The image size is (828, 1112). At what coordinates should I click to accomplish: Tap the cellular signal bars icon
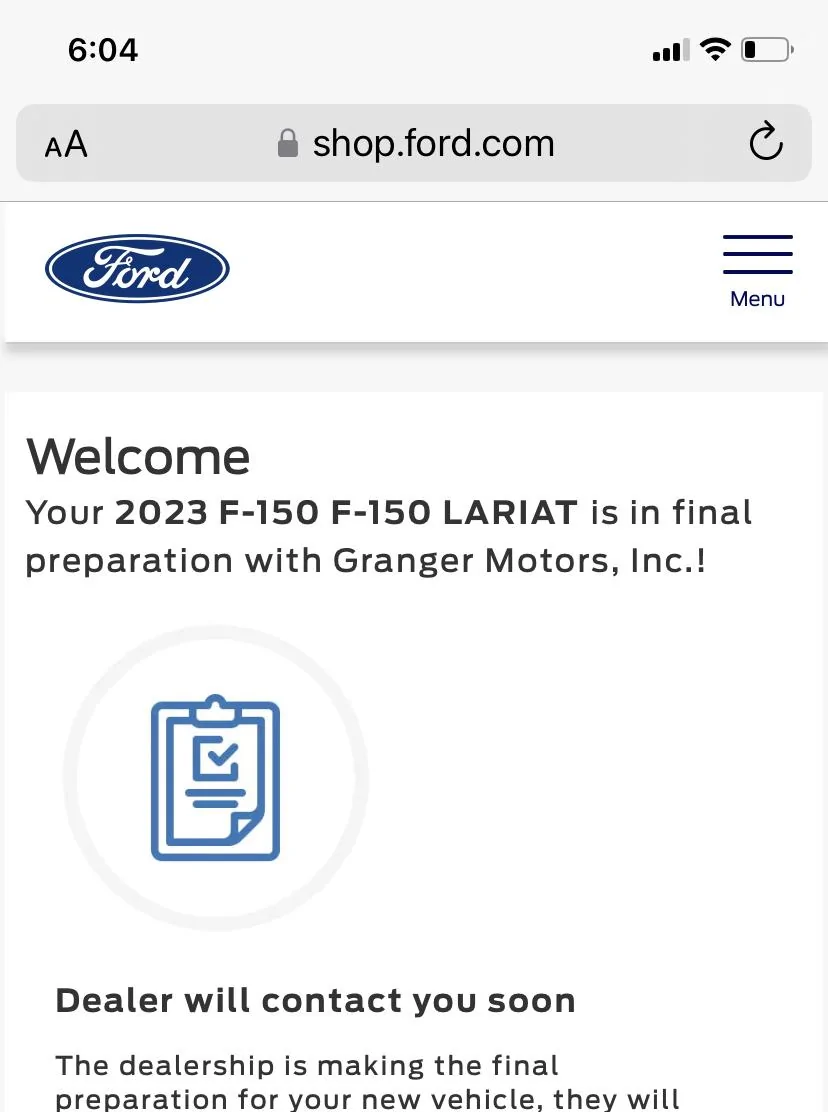point(668,50)
